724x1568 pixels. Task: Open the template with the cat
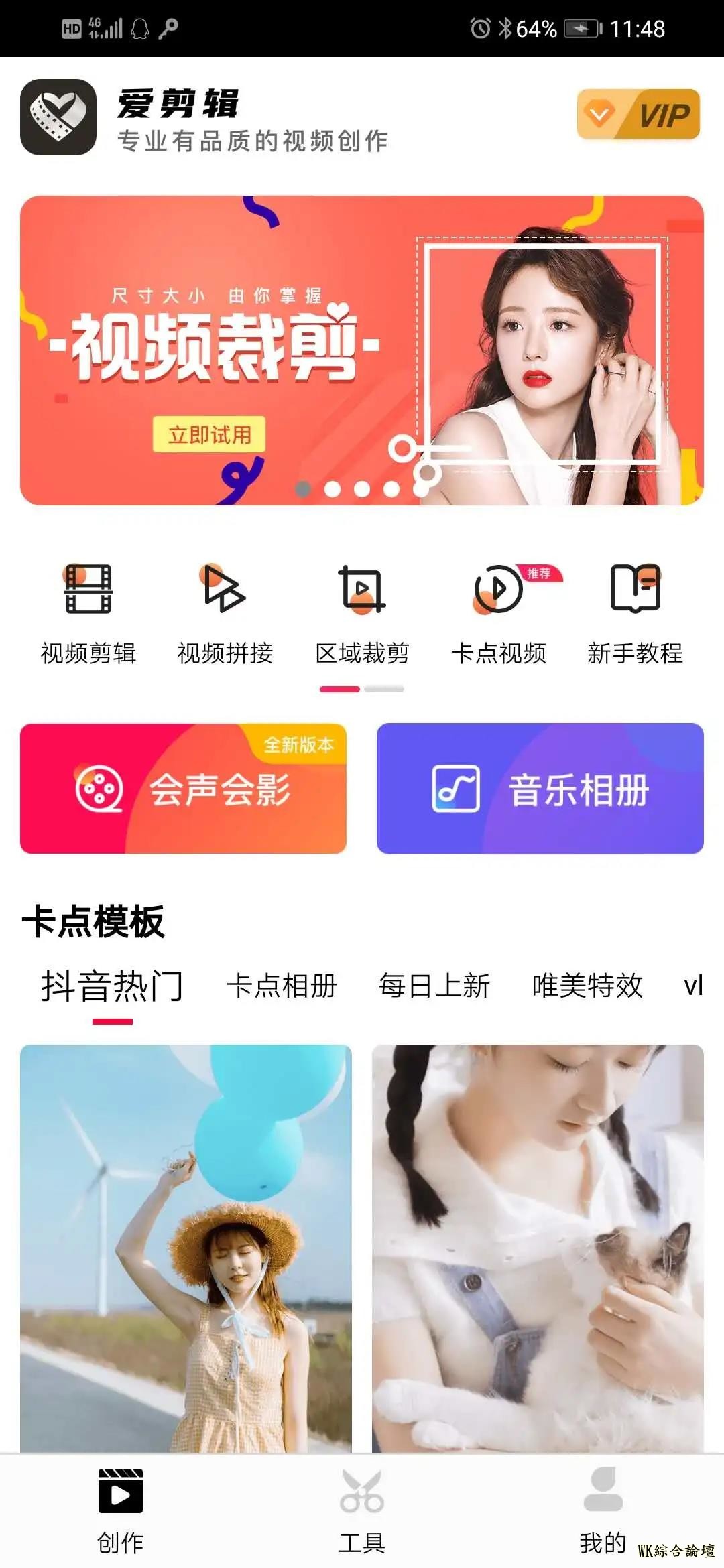tap(538, 1246)
